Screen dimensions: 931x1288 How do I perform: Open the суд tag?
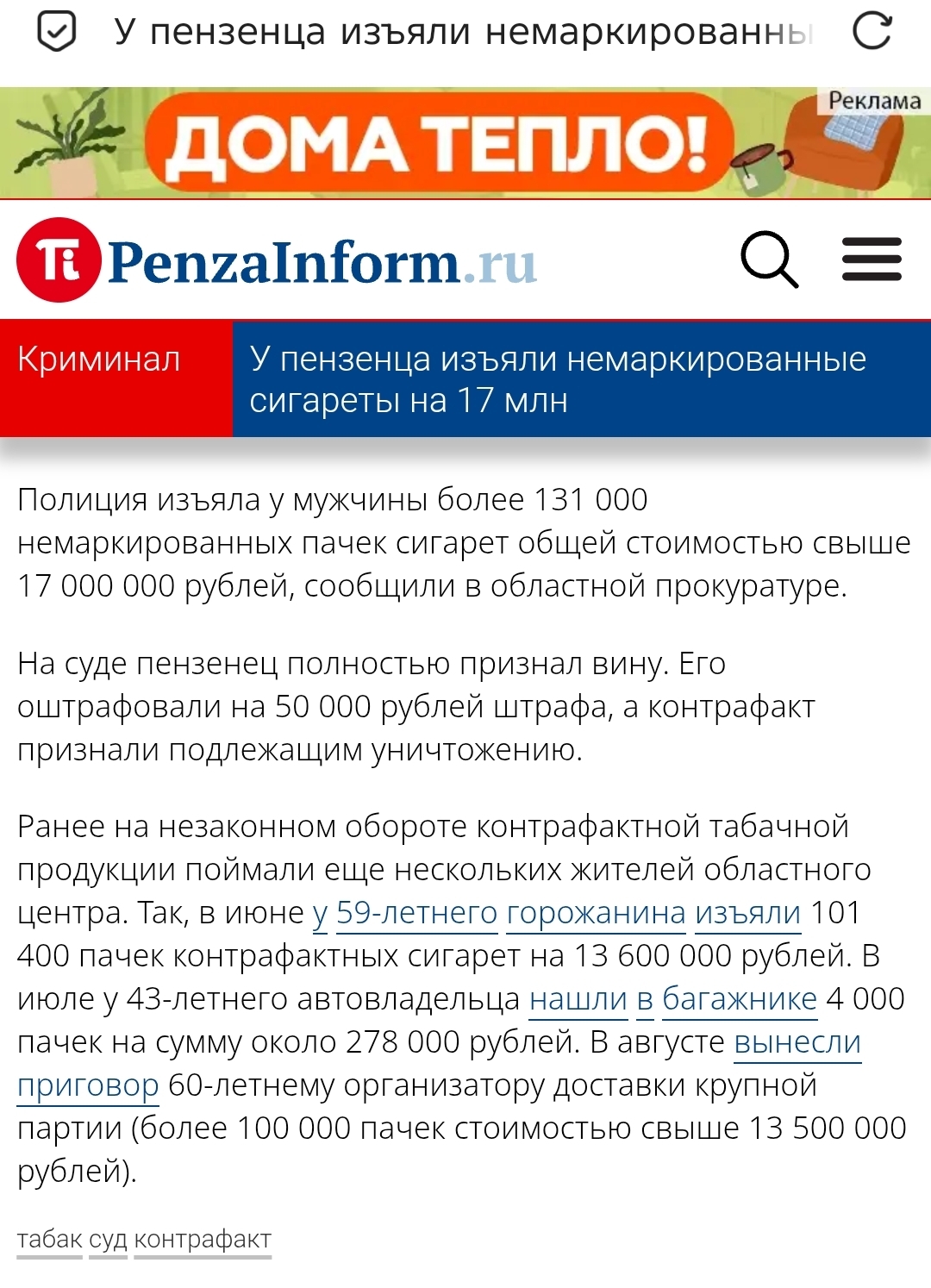click(109, 1240)
